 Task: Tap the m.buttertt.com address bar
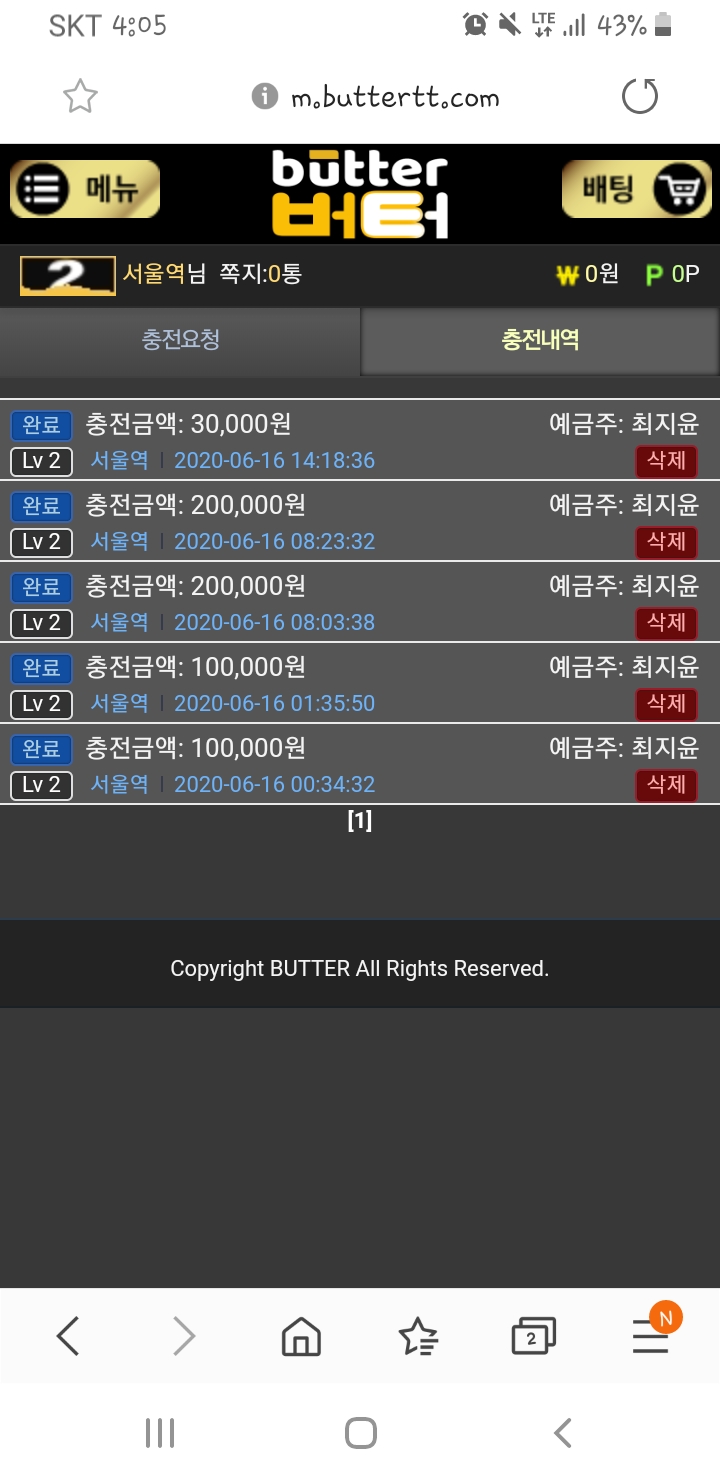(394, 98)
